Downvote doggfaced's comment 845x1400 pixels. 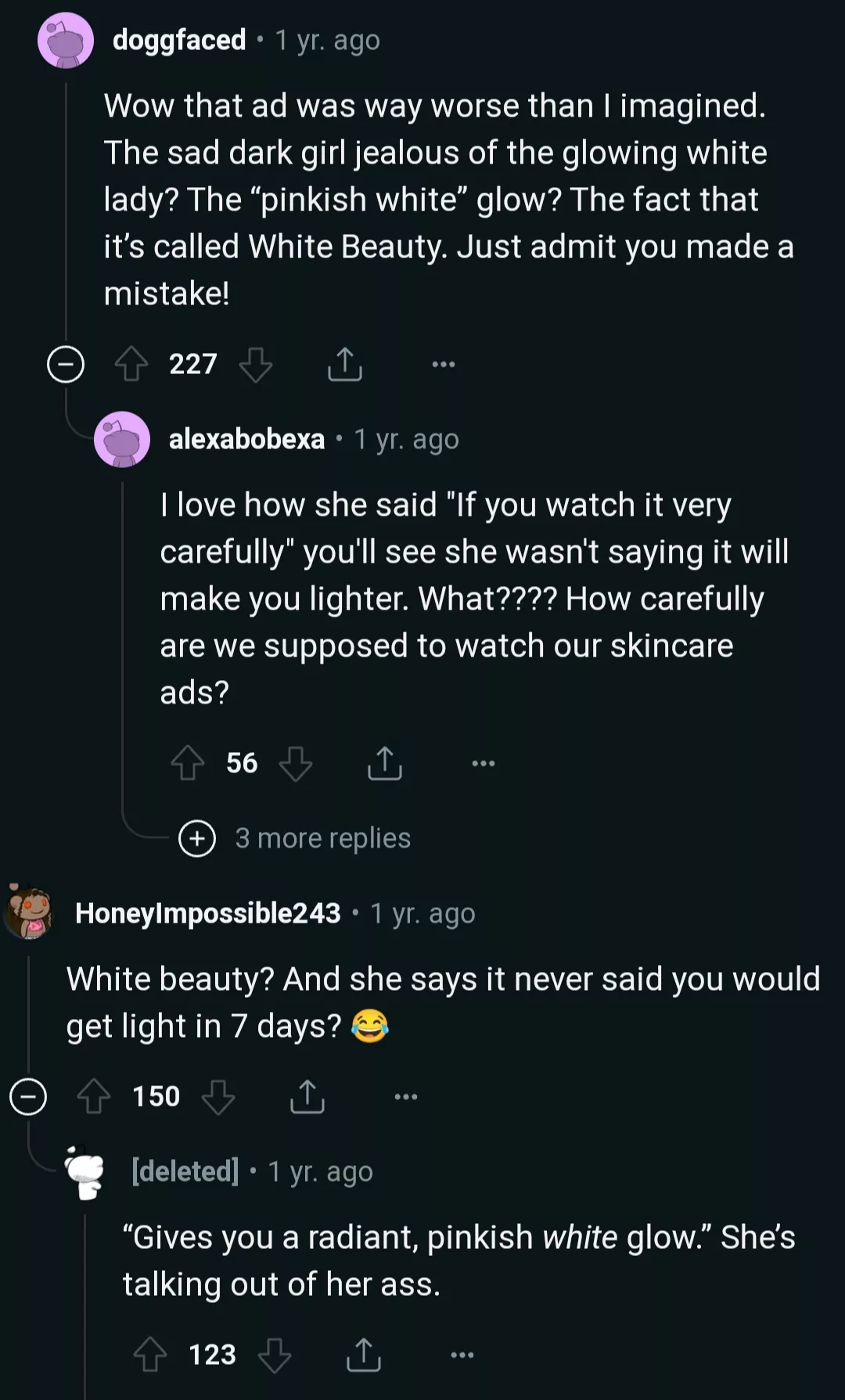tap(256, 365)
